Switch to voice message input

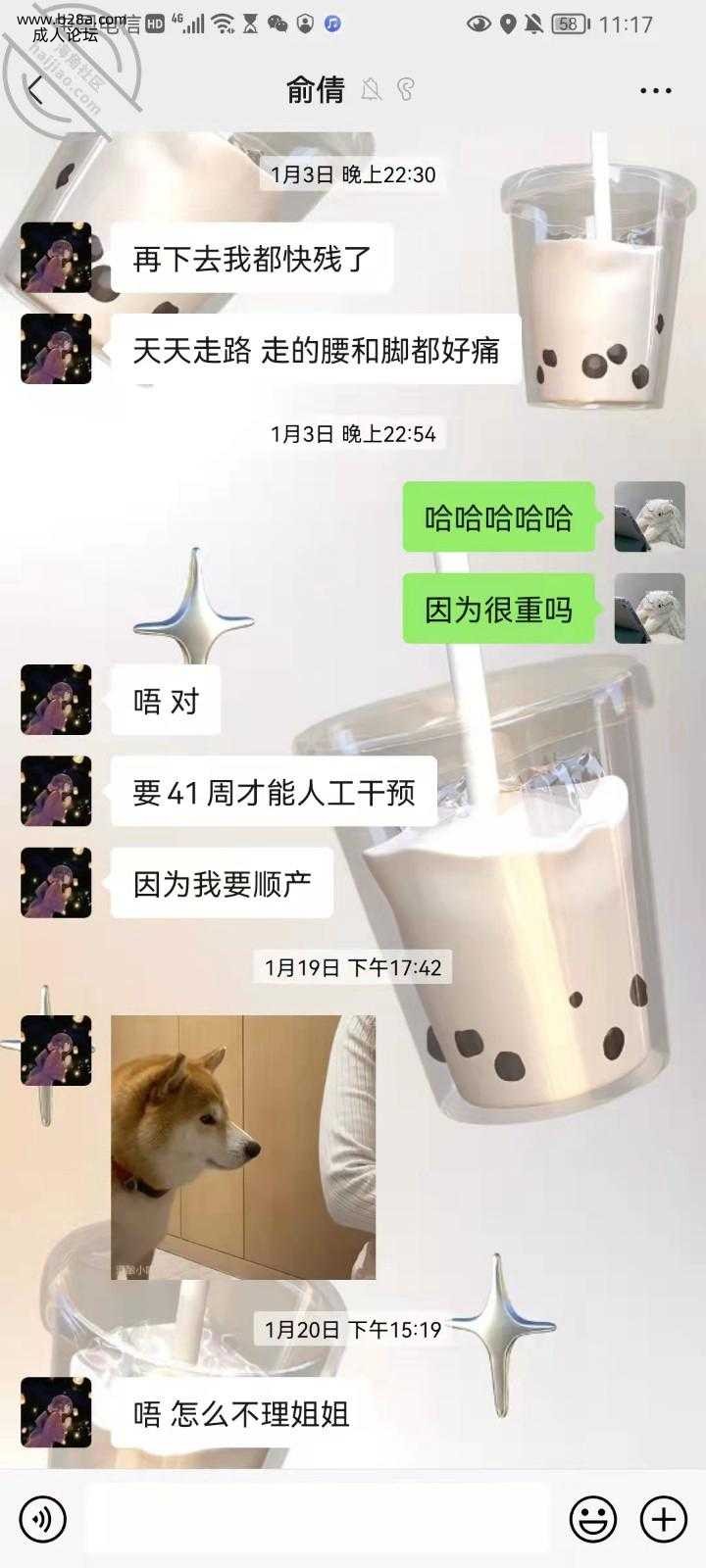[x=42, y=1520]
